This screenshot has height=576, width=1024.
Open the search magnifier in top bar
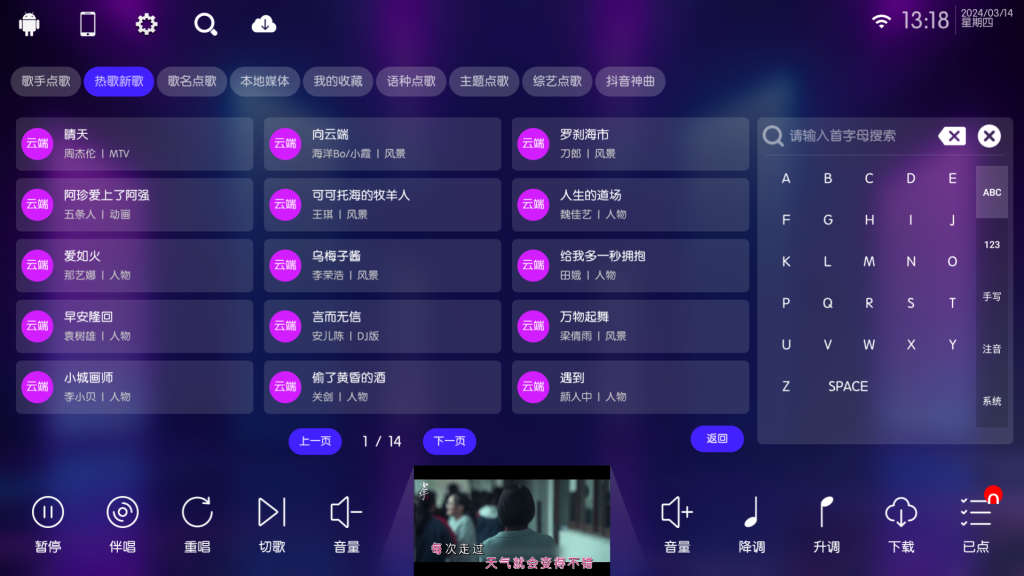206,24
